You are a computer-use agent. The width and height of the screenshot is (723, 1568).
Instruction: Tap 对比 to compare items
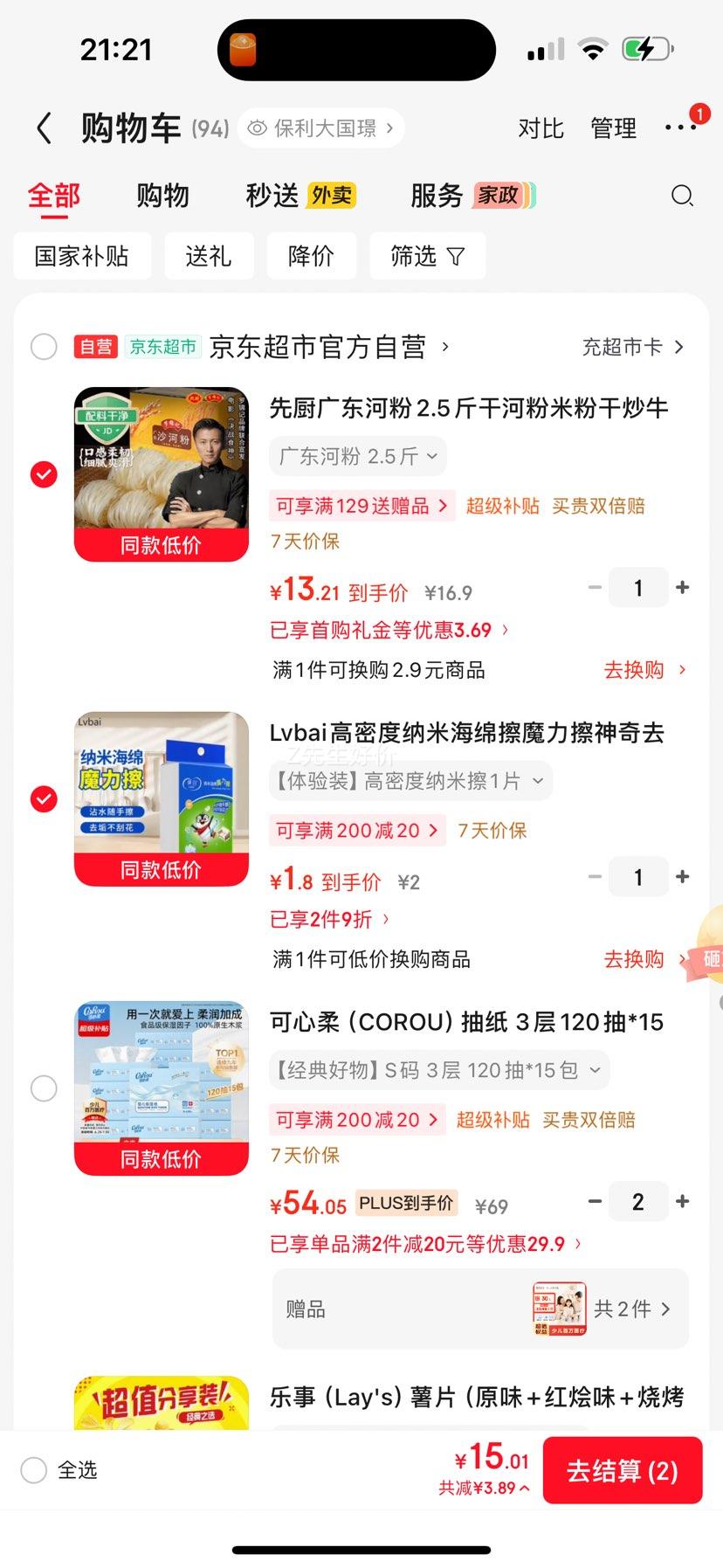tap(541, 128)
